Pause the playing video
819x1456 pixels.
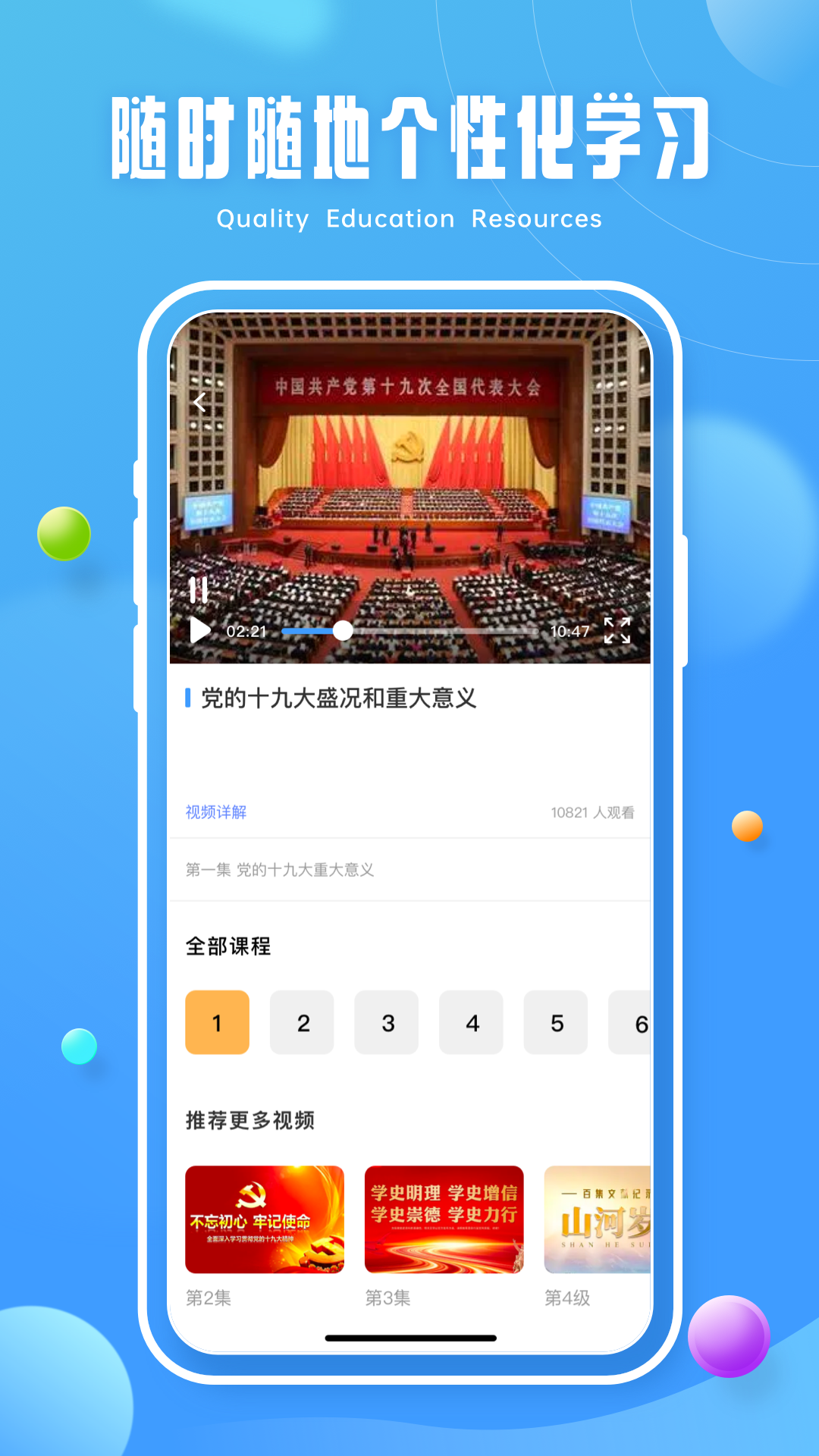pos(199,591)
